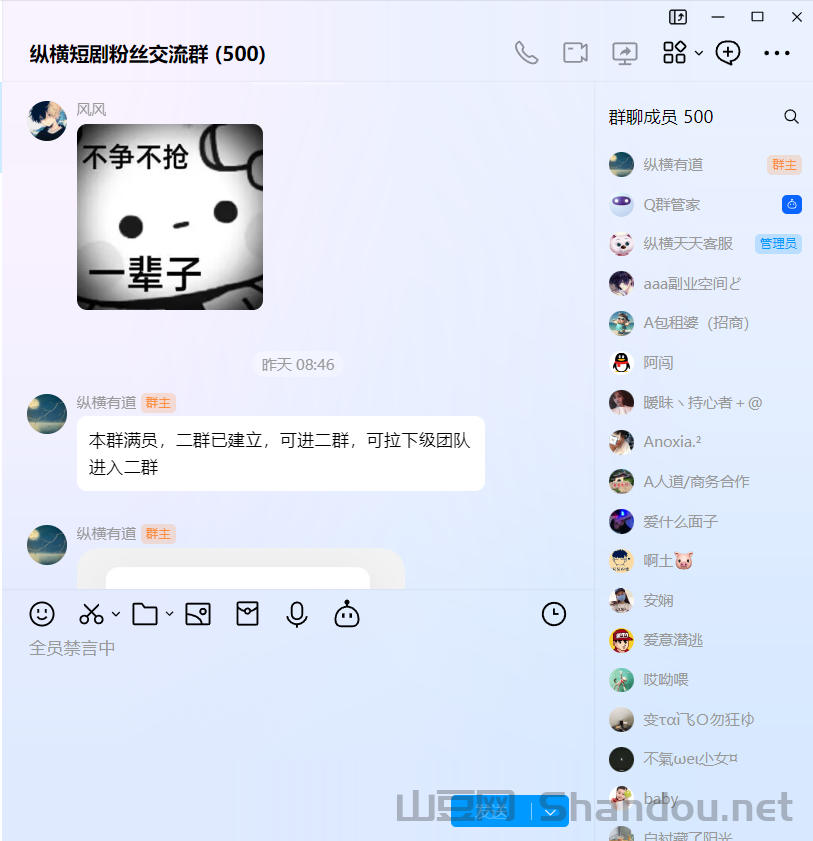Open red packet icon
Viewport: 813px width, 841px height.
point(247,614)
